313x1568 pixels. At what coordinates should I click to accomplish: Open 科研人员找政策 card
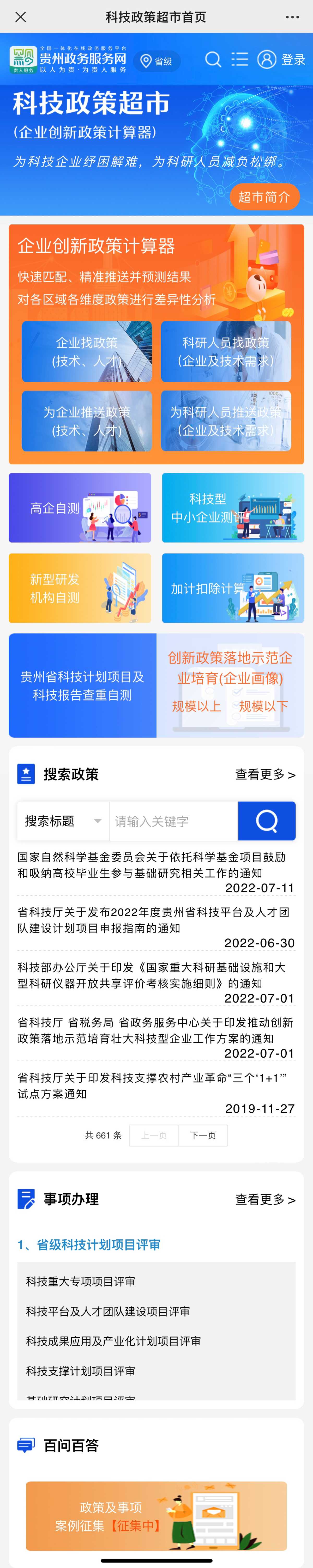[x=226, y=352]
